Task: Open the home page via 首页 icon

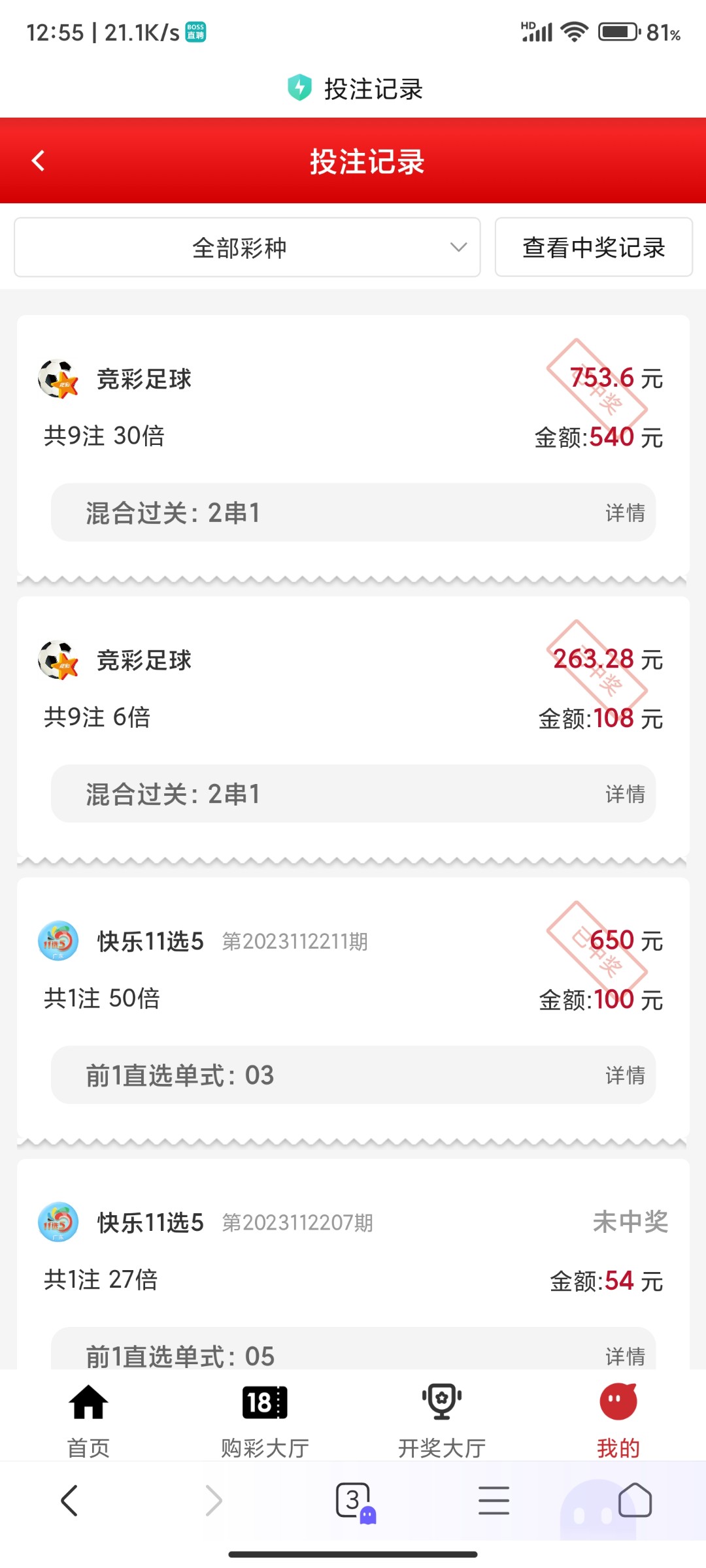Action: 87,1401
